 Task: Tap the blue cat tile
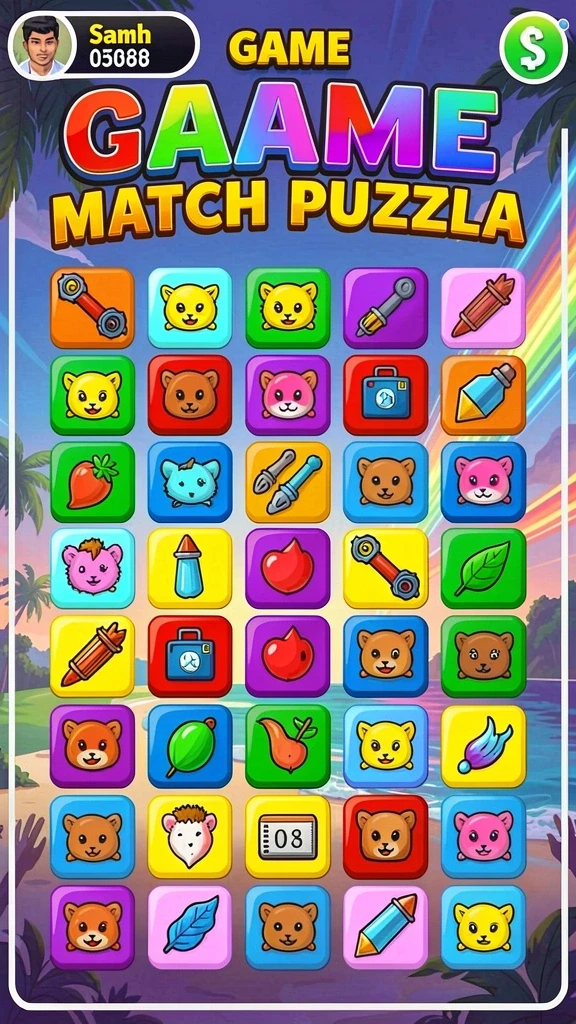tap(190, 482)
